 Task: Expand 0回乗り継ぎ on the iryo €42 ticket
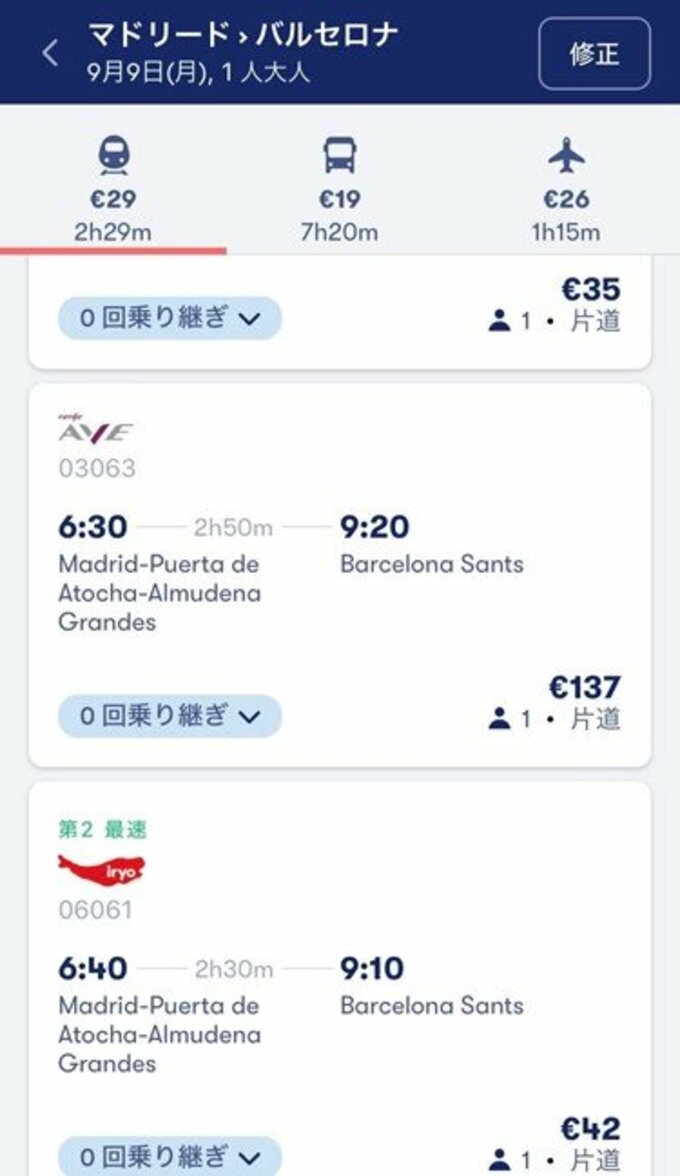169,1156
